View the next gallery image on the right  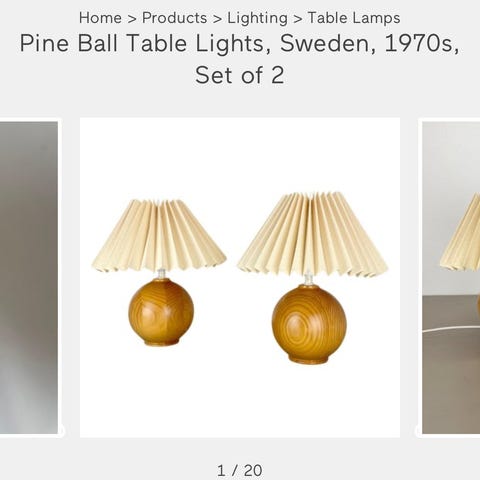[x=451, y=278]
